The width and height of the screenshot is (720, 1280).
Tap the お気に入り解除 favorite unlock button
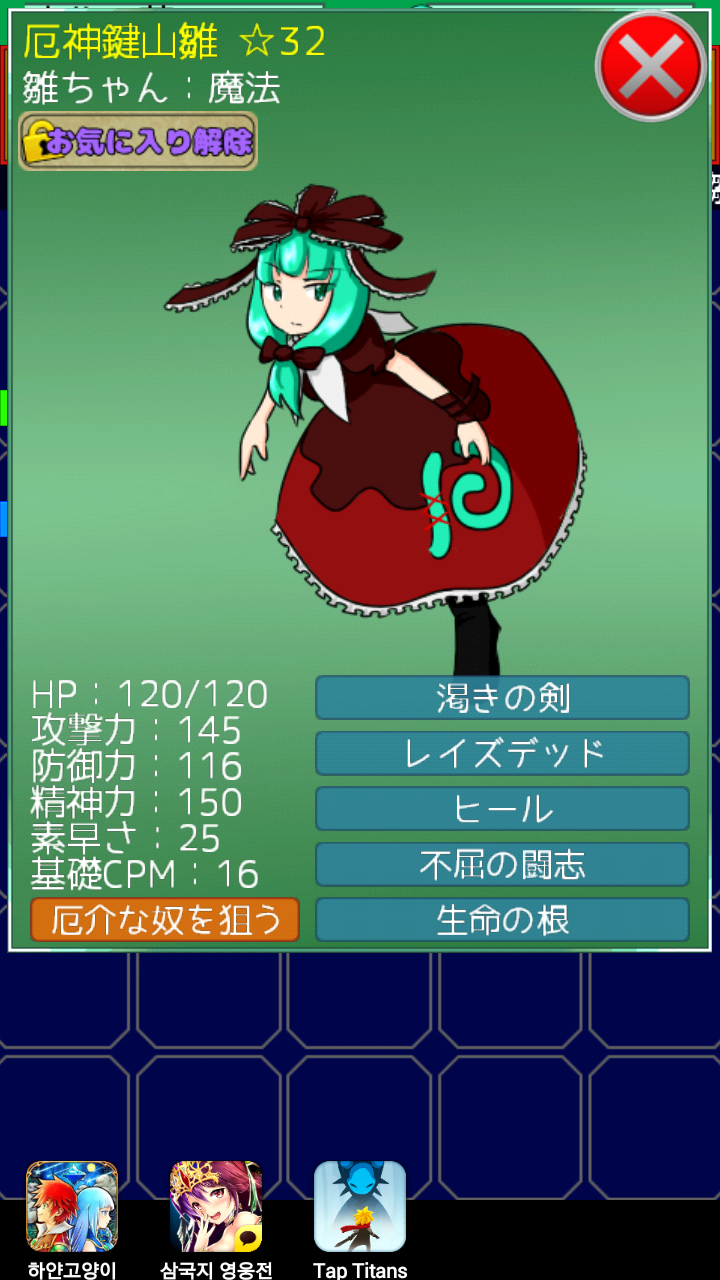(x=138, y=142)
